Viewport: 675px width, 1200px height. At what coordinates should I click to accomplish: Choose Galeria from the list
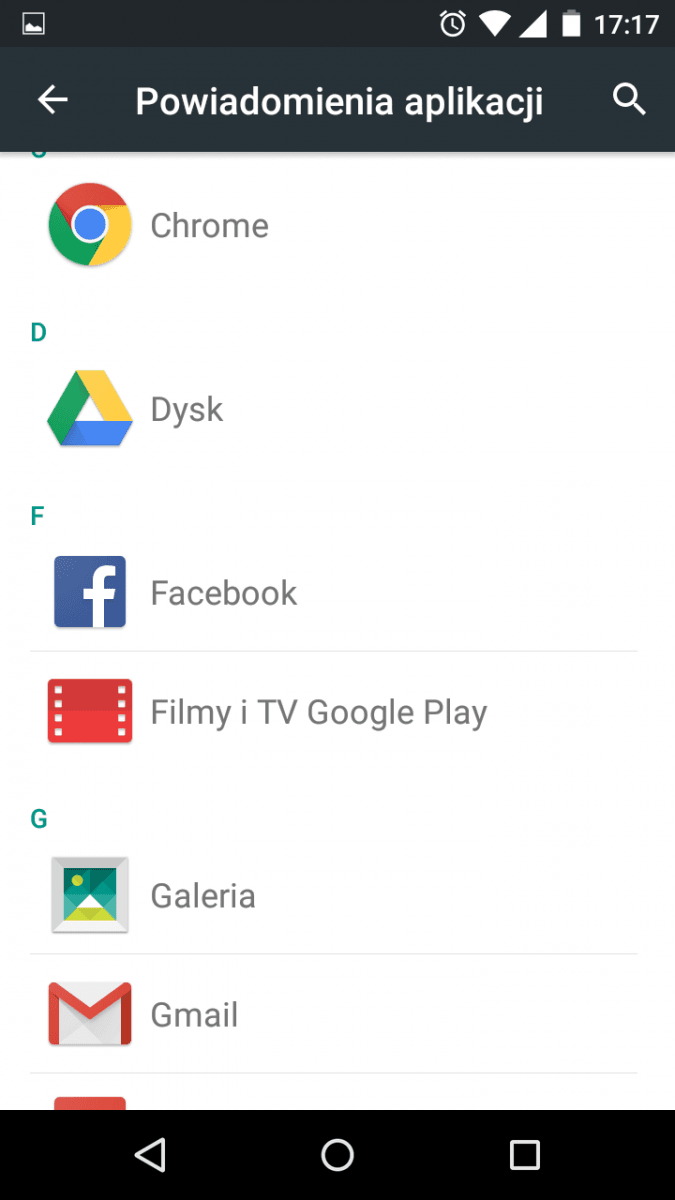tap(337, 895)
